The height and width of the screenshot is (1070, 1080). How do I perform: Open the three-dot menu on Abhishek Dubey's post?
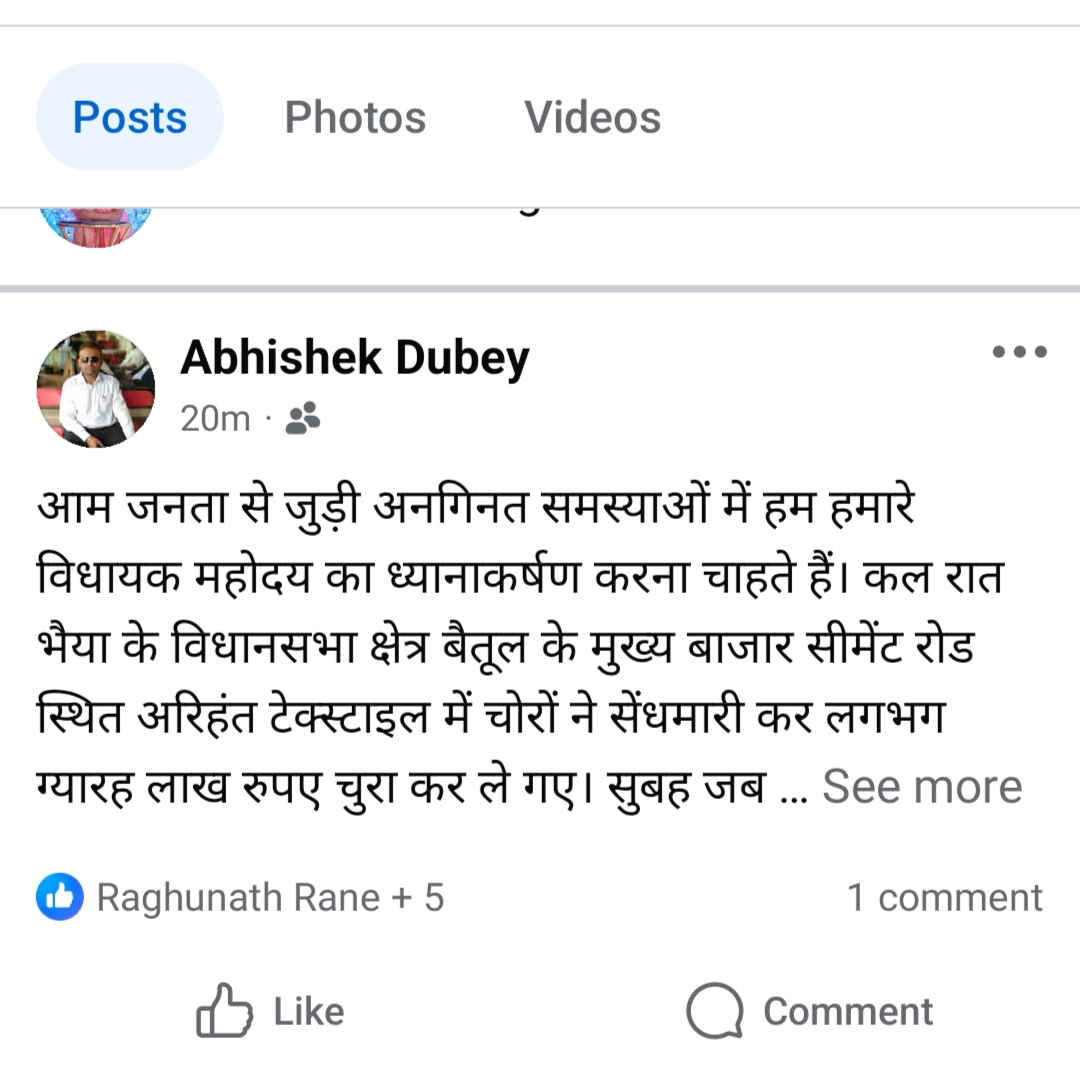[x=1019, y=352]
